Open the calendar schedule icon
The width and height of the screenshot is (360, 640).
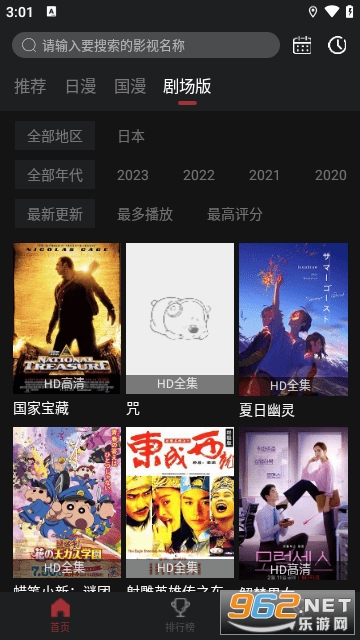click(302, 45)
